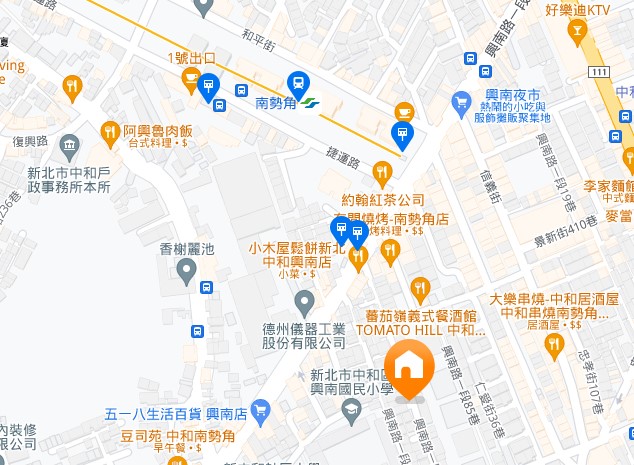
Task: Select the 南勢角 metro station marker
Action: [x=298, y=84]
